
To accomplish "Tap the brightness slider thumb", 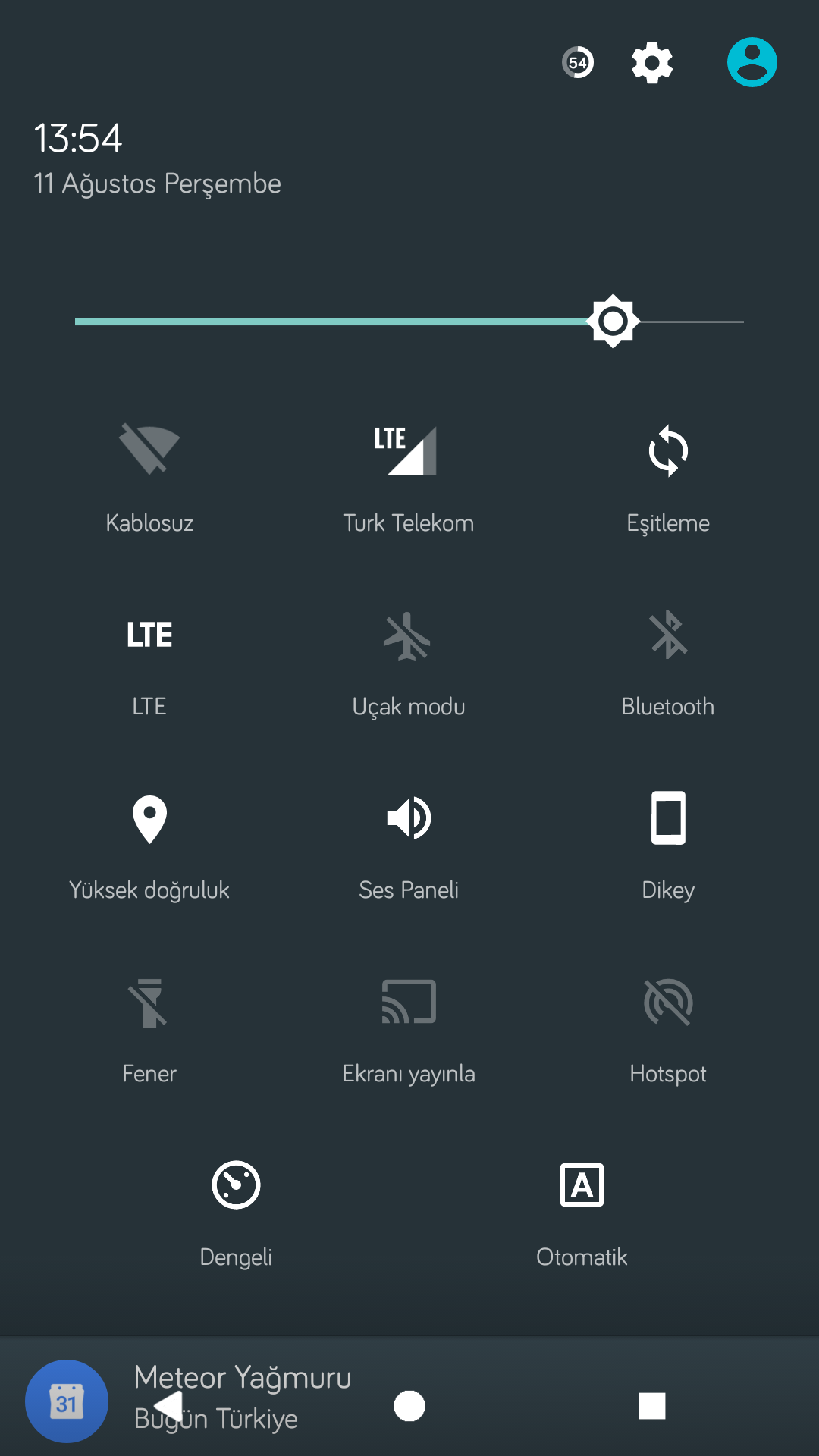I will (x=613, y=322).
